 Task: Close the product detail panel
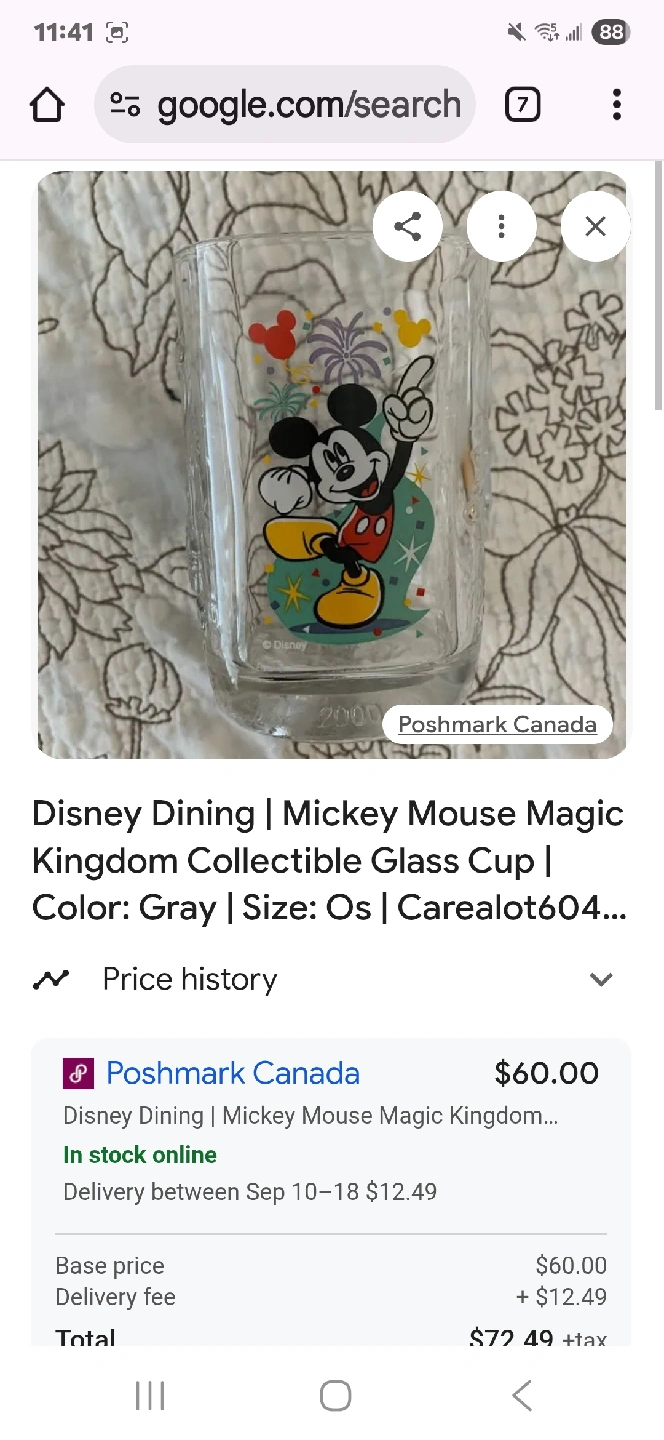click(595, 227)
